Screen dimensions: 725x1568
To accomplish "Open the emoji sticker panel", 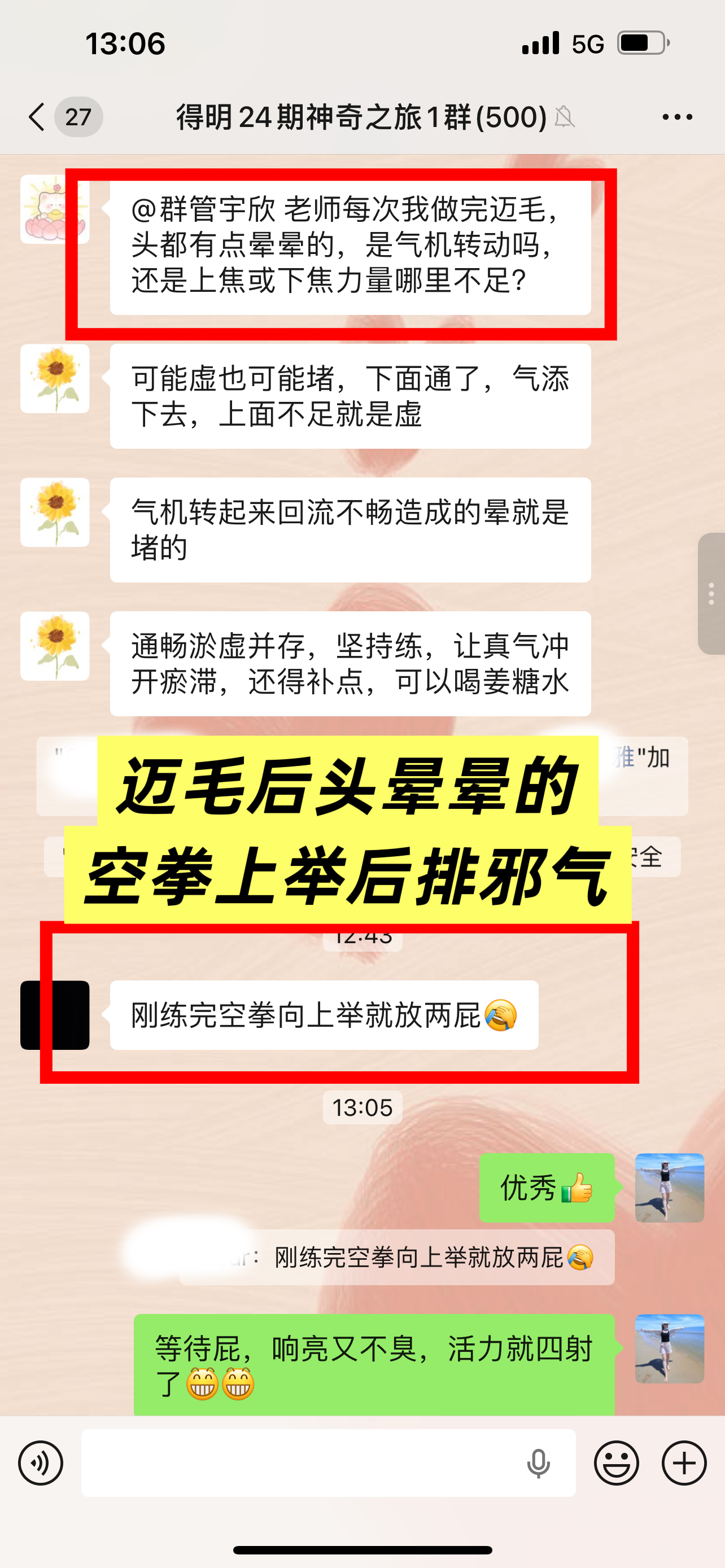I will (616, 1462).
